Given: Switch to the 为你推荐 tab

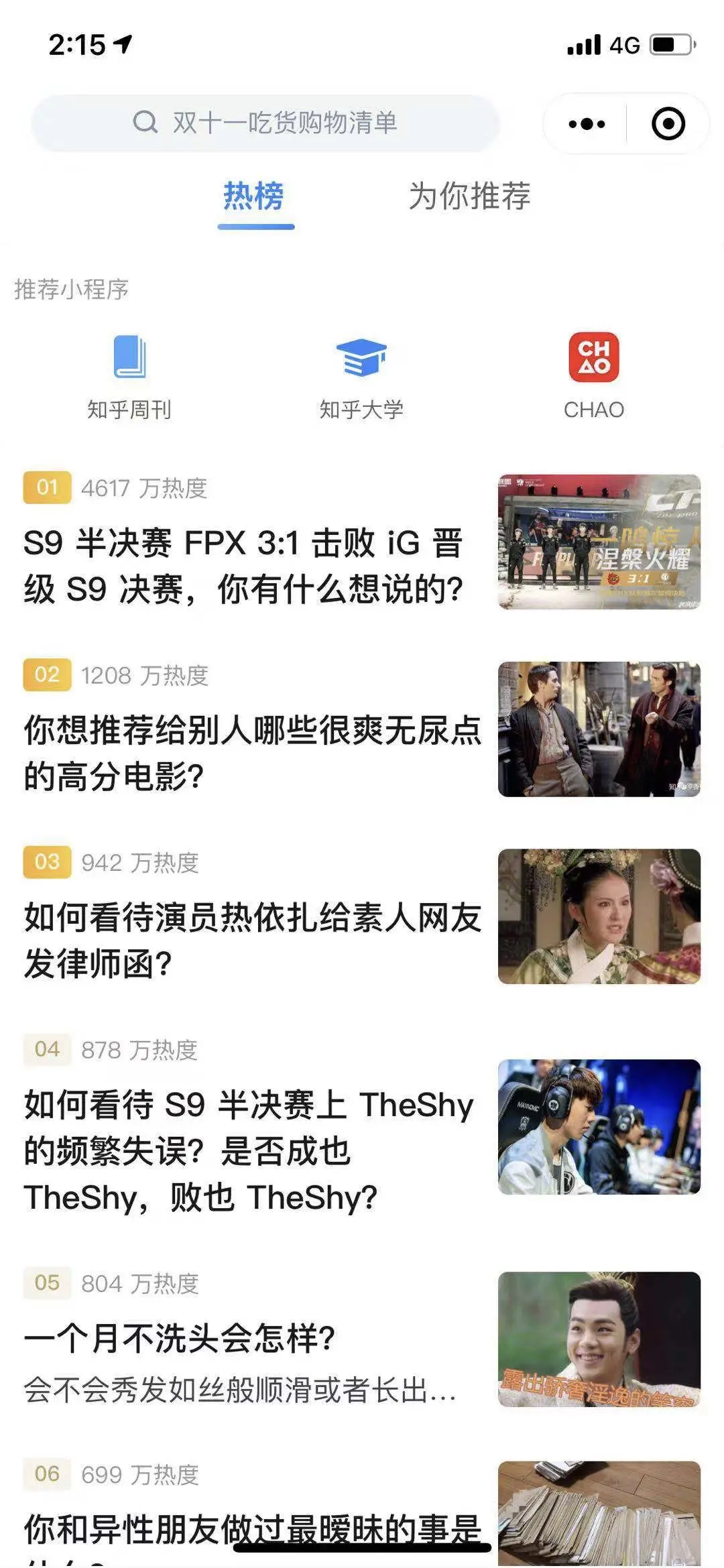Looking at the screenshot, I should click(469, 196).
